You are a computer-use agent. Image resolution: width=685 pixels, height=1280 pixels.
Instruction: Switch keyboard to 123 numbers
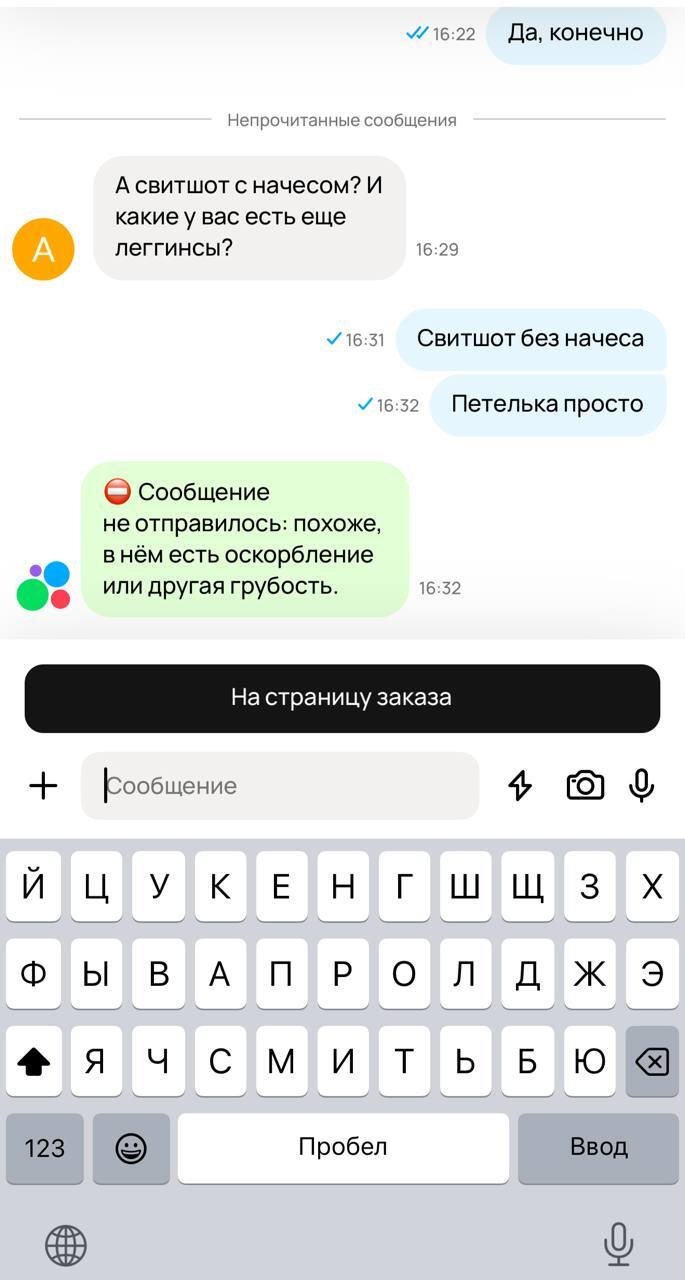(x=44, y=1148)
